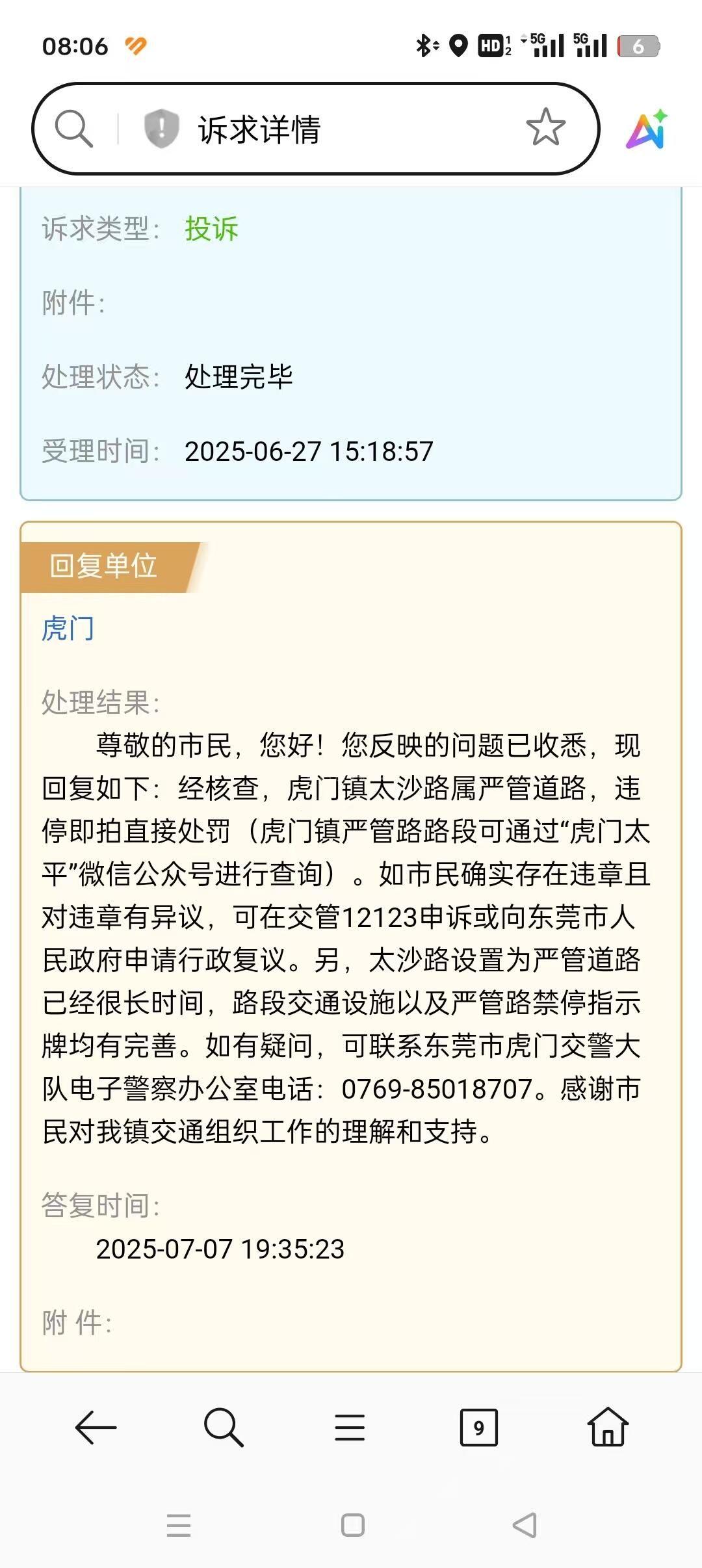View the 9 open tabs

478,1428
